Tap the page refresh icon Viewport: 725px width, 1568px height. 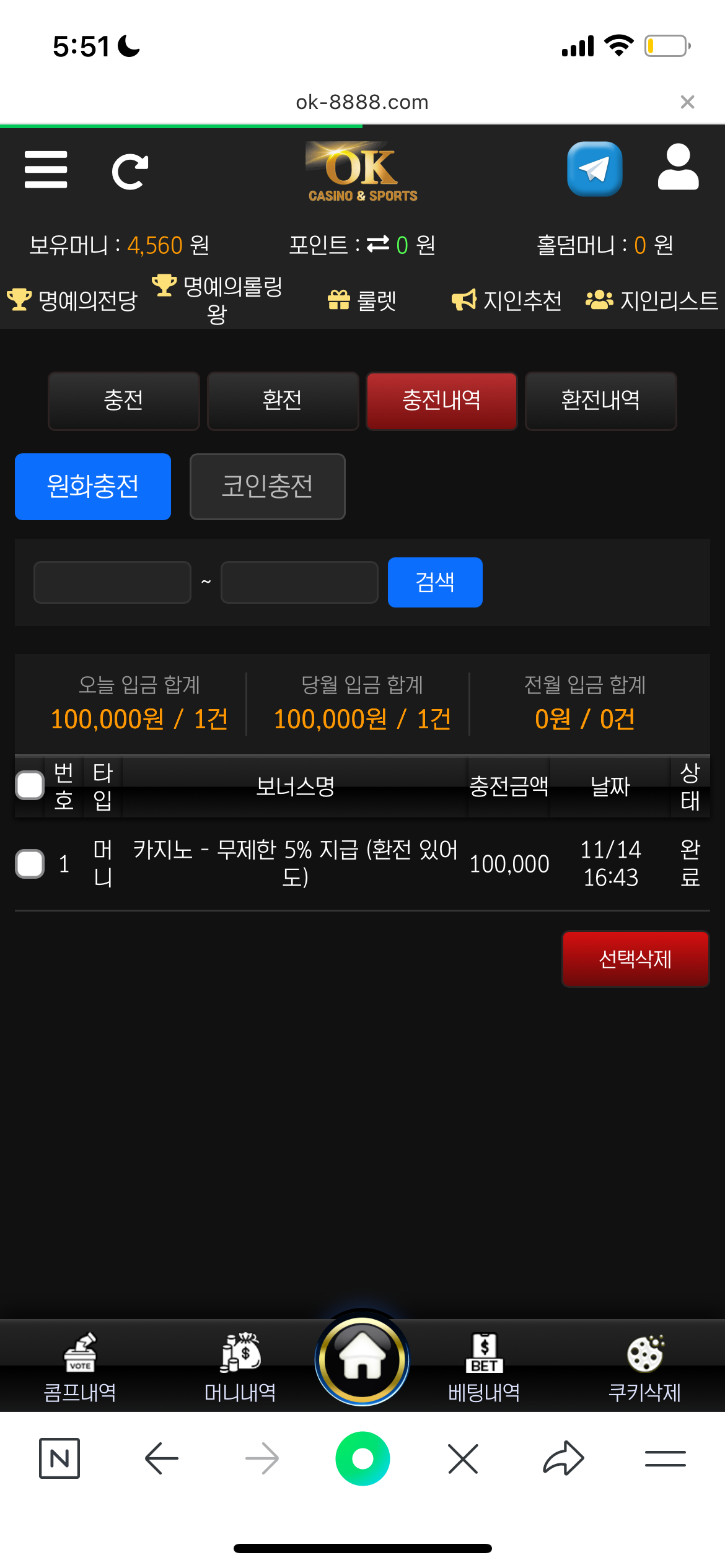[x=130, y=172]
